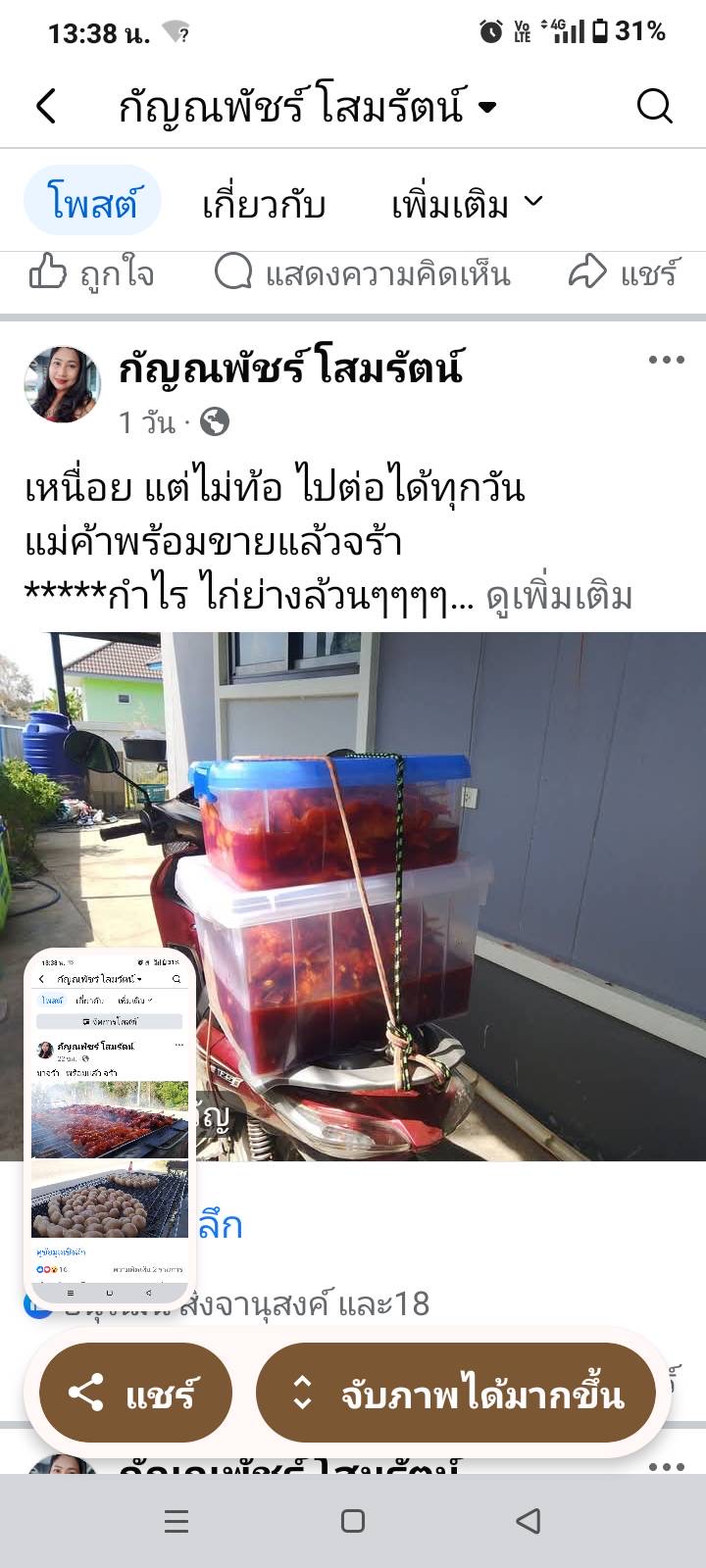This screenshot has width=706, height=1568.
Task: Share the post with the top แชร์ button
Action: pyautogui.click(x=623, y=273)
